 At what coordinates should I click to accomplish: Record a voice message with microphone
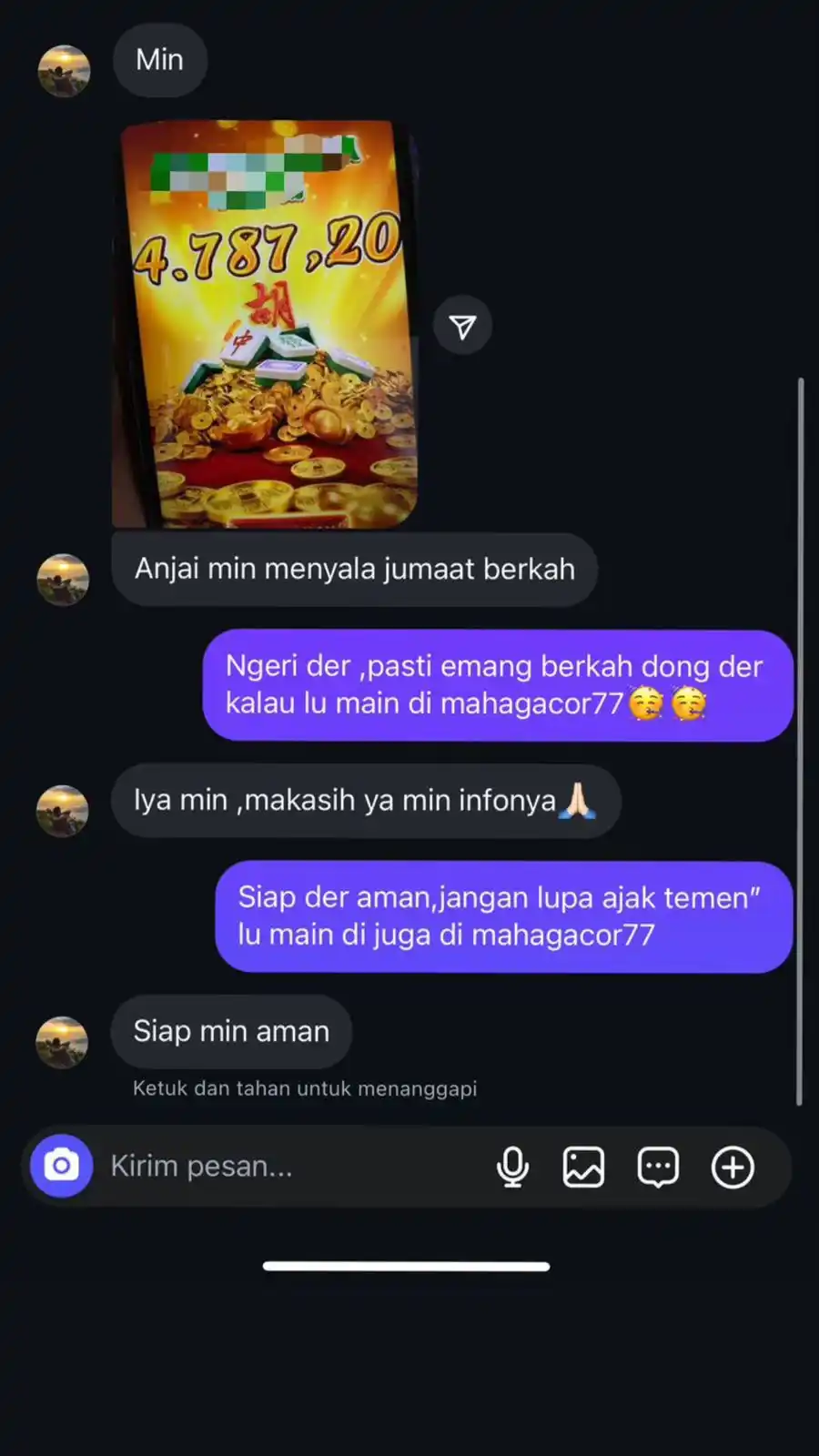click(x=512, y=1167)
